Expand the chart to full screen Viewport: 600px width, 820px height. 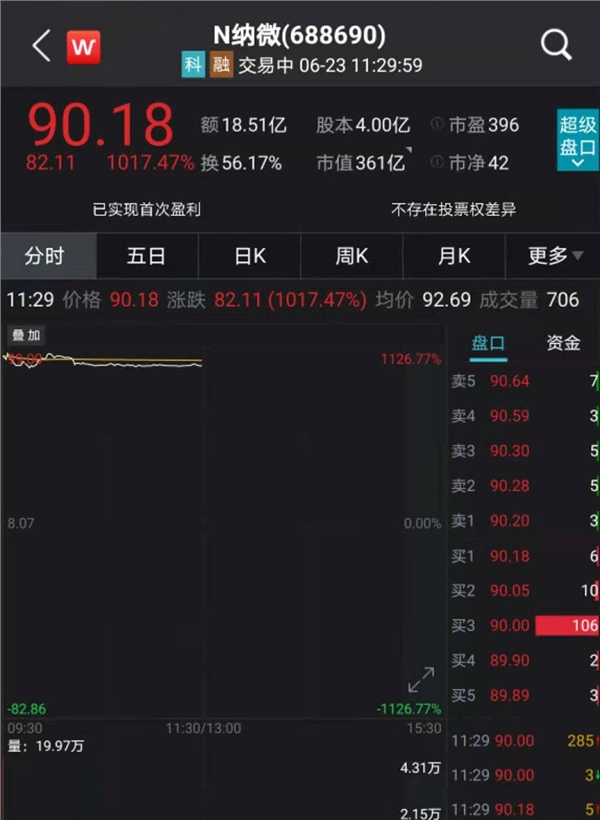pyautogui.click(x=421, y=680)
